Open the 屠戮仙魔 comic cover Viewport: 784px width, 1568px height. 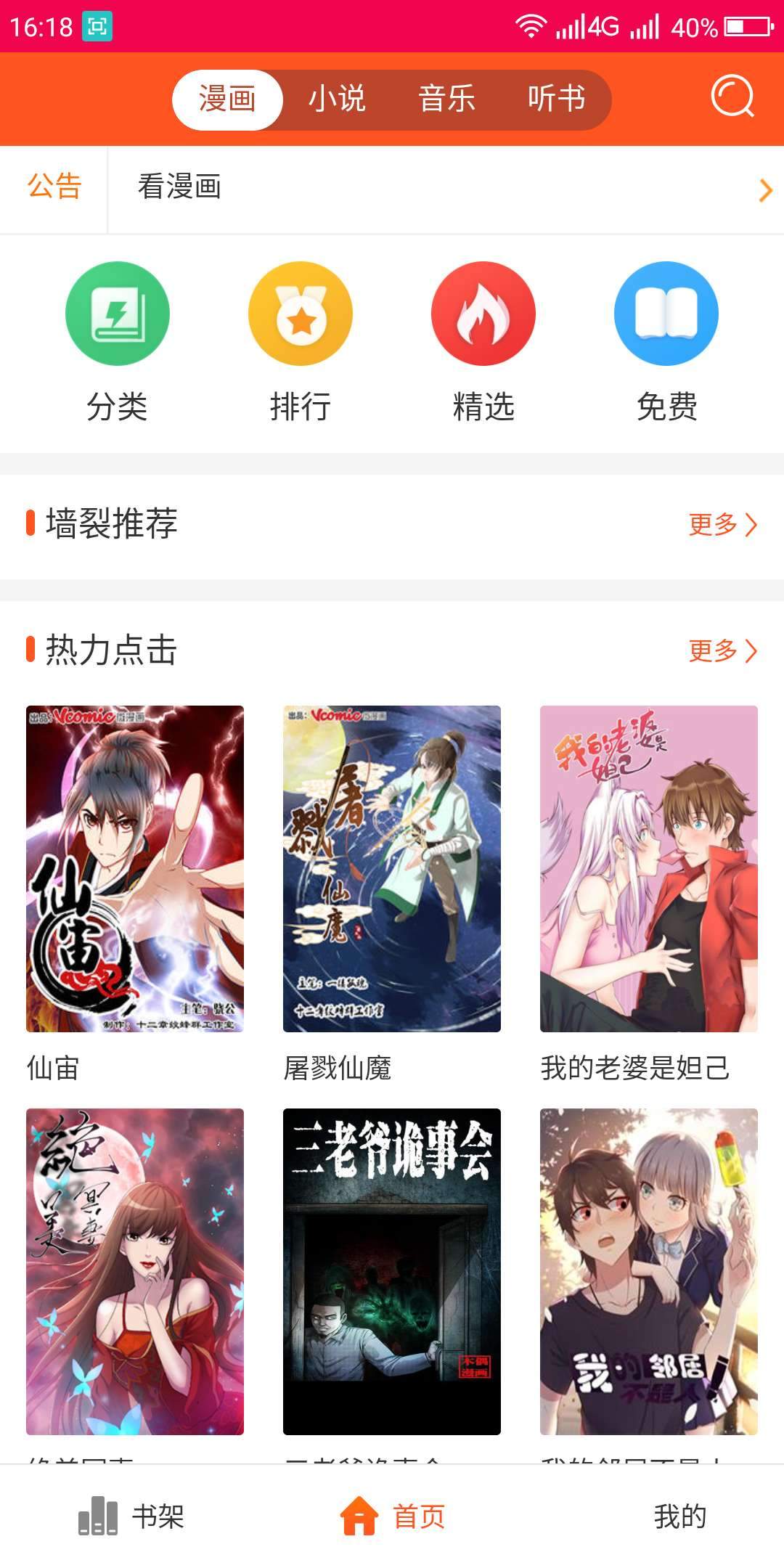[x=391, y=867]
